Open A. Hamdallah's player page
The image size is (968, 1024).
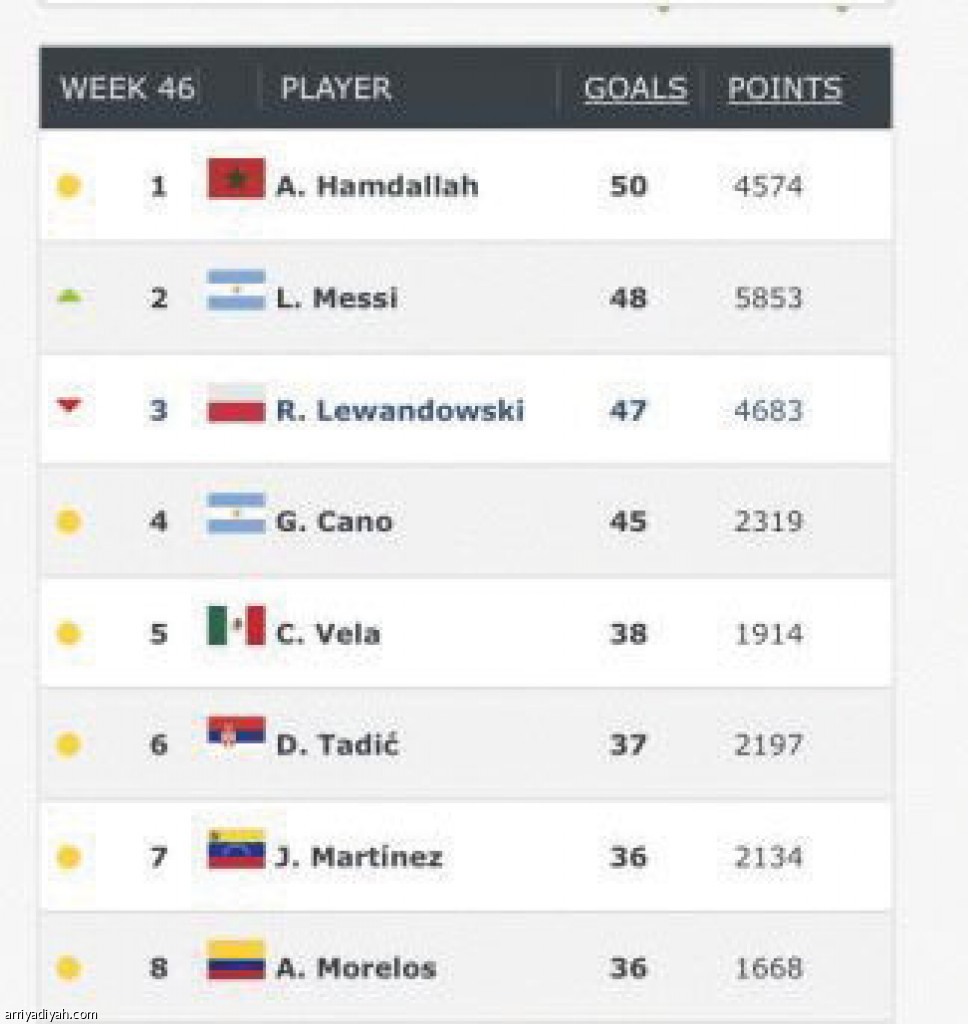coord(377,186)
